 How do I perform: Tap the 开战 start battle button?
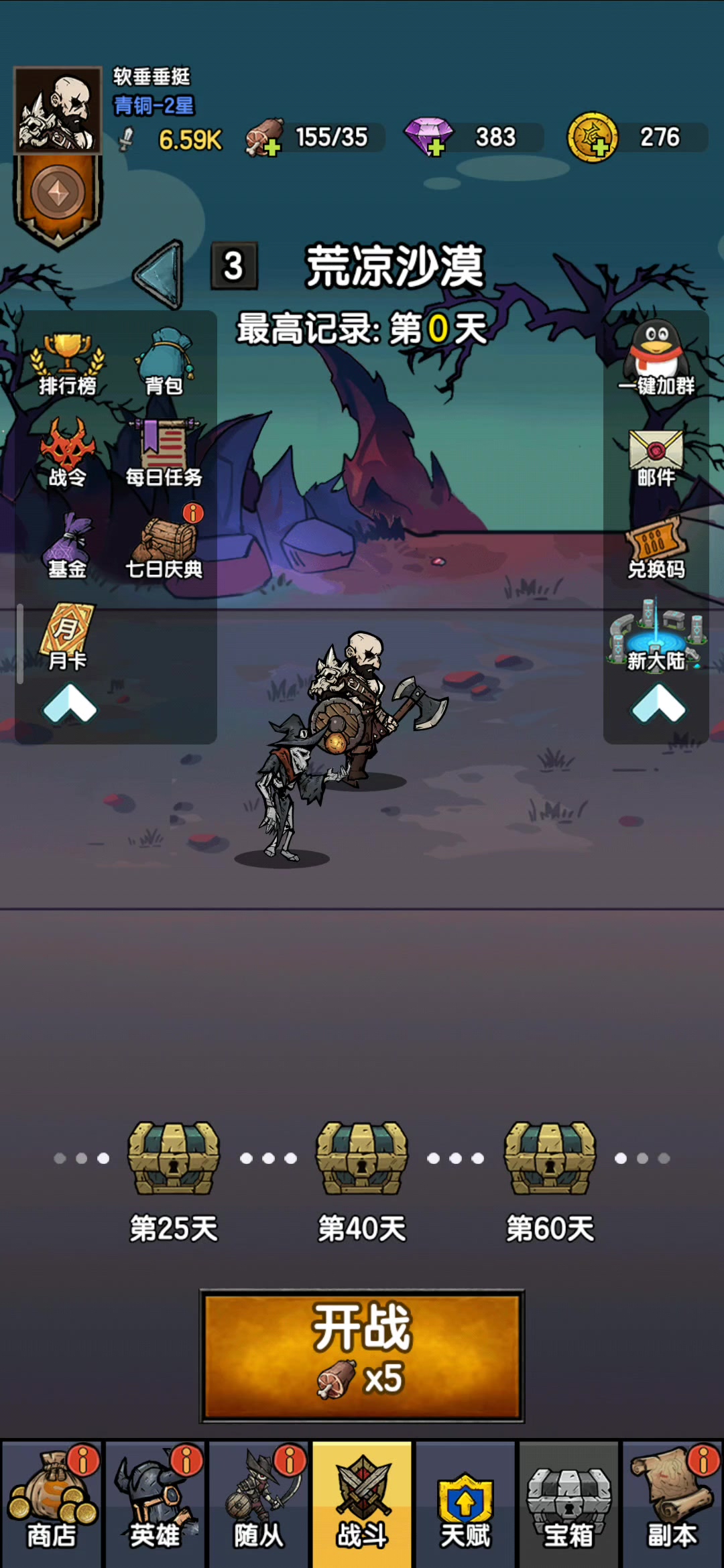(362, 1356)
